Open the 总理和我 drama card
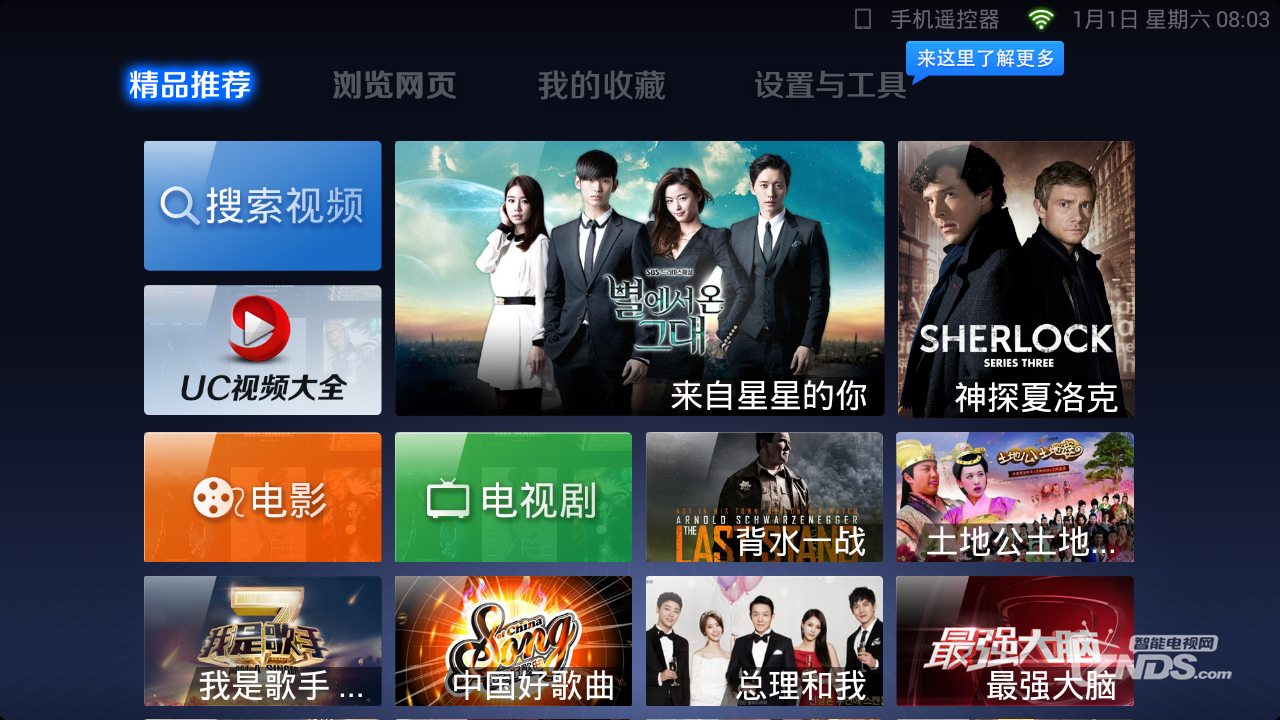Viewport: 1280px width, 720px height. [764, 641]
